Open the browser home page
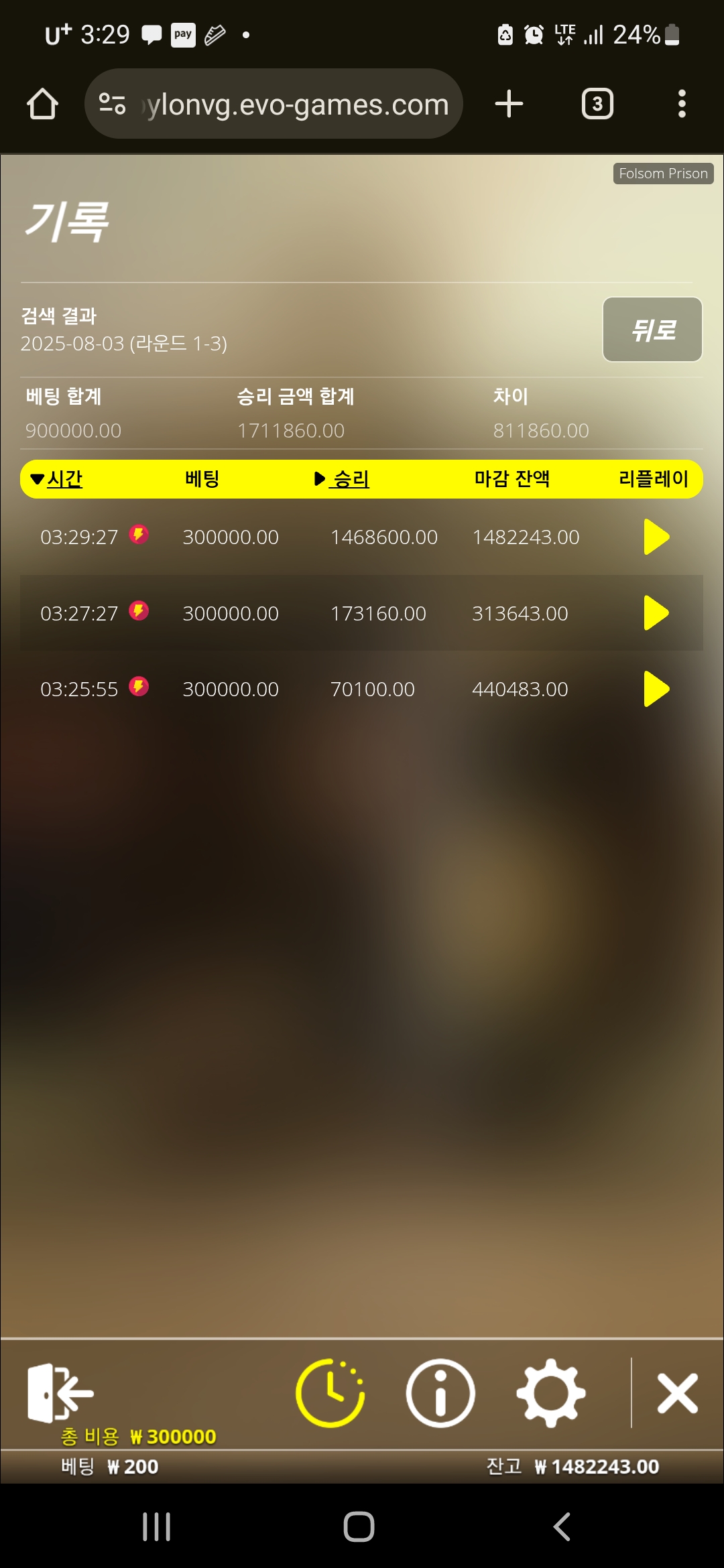Image resolution: width=724 pixels, height=1568 pixels. 42,105
